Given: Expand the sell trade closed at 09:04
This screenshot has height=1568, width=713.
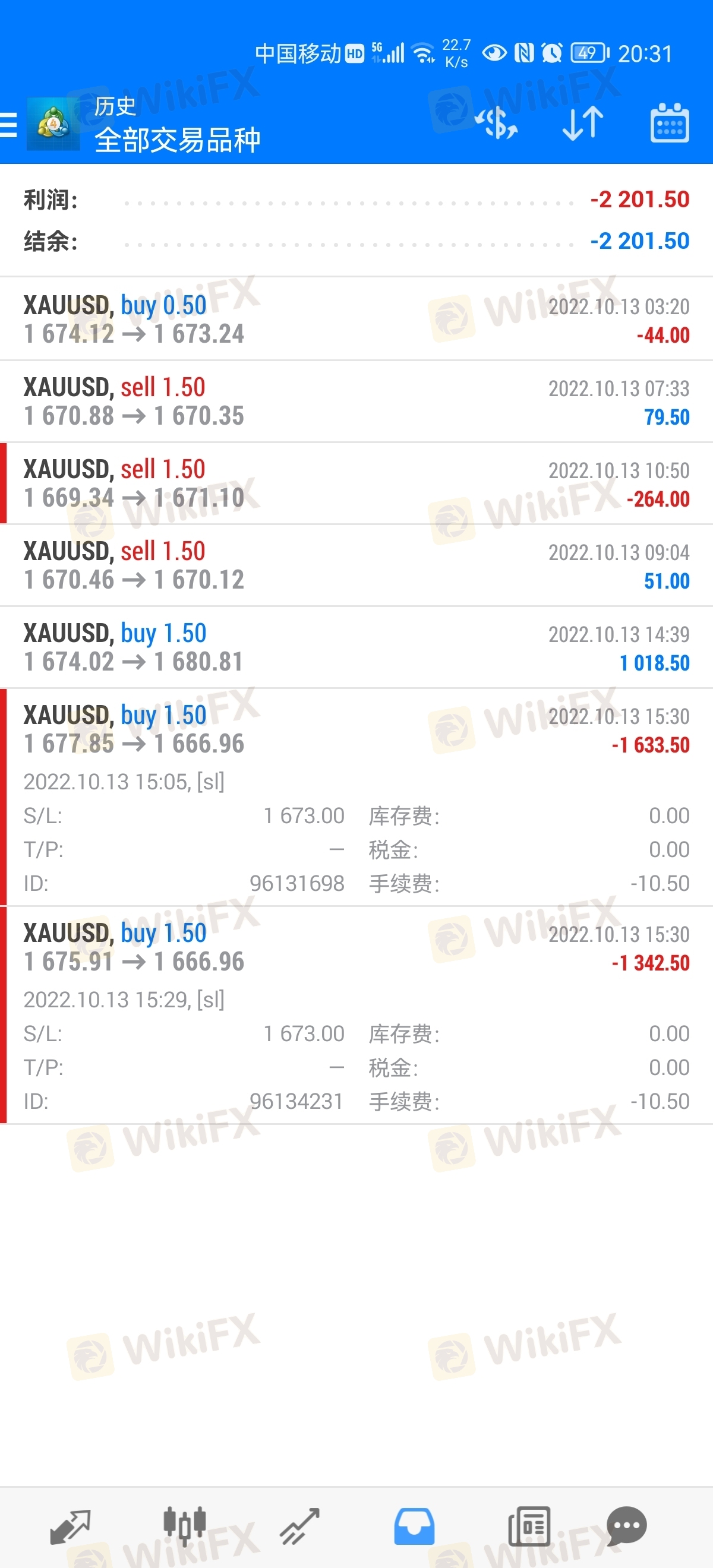Looking at the screenshot, I should [x=356, y=565].
